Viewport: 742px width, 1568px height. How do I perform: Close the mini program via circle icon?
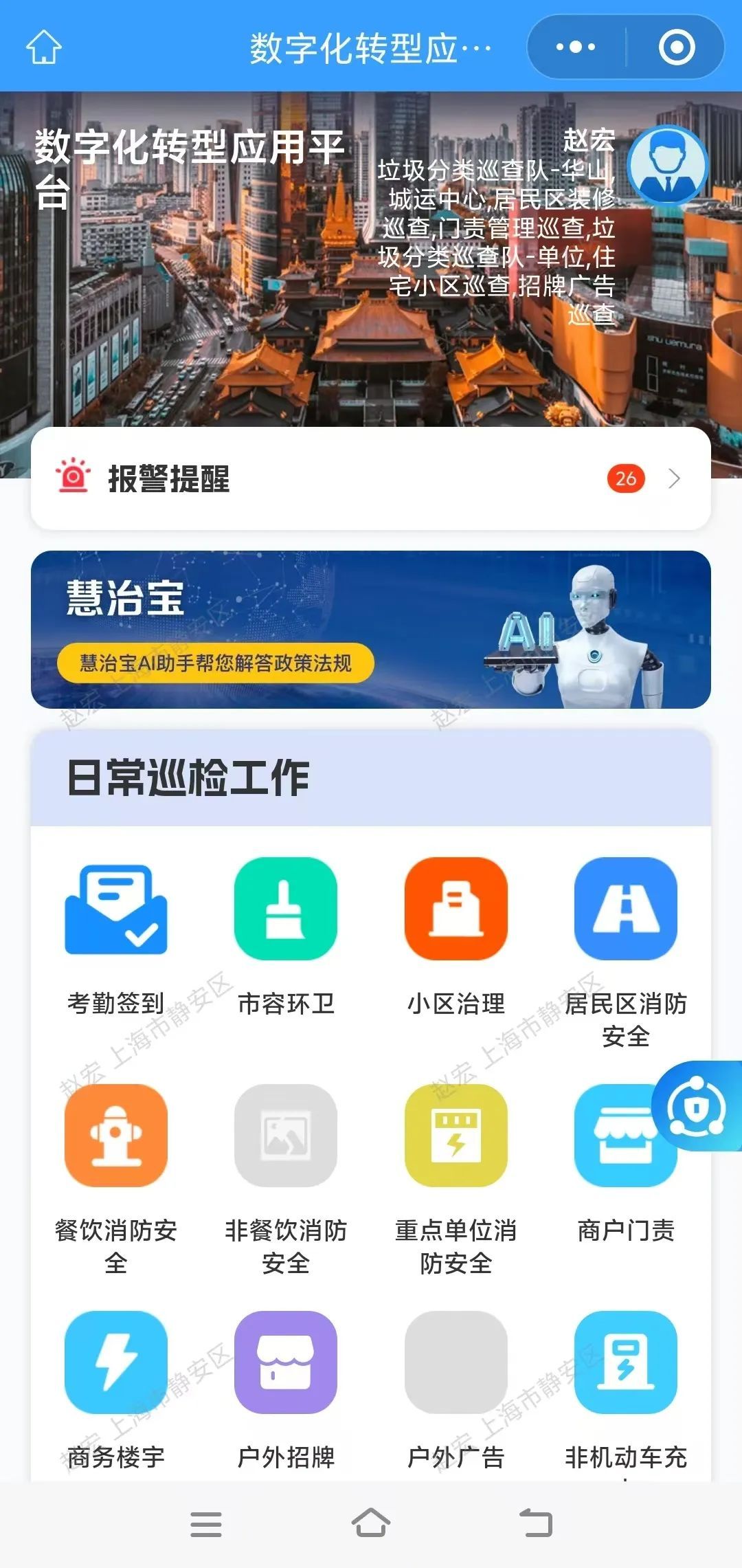(676, 47)
